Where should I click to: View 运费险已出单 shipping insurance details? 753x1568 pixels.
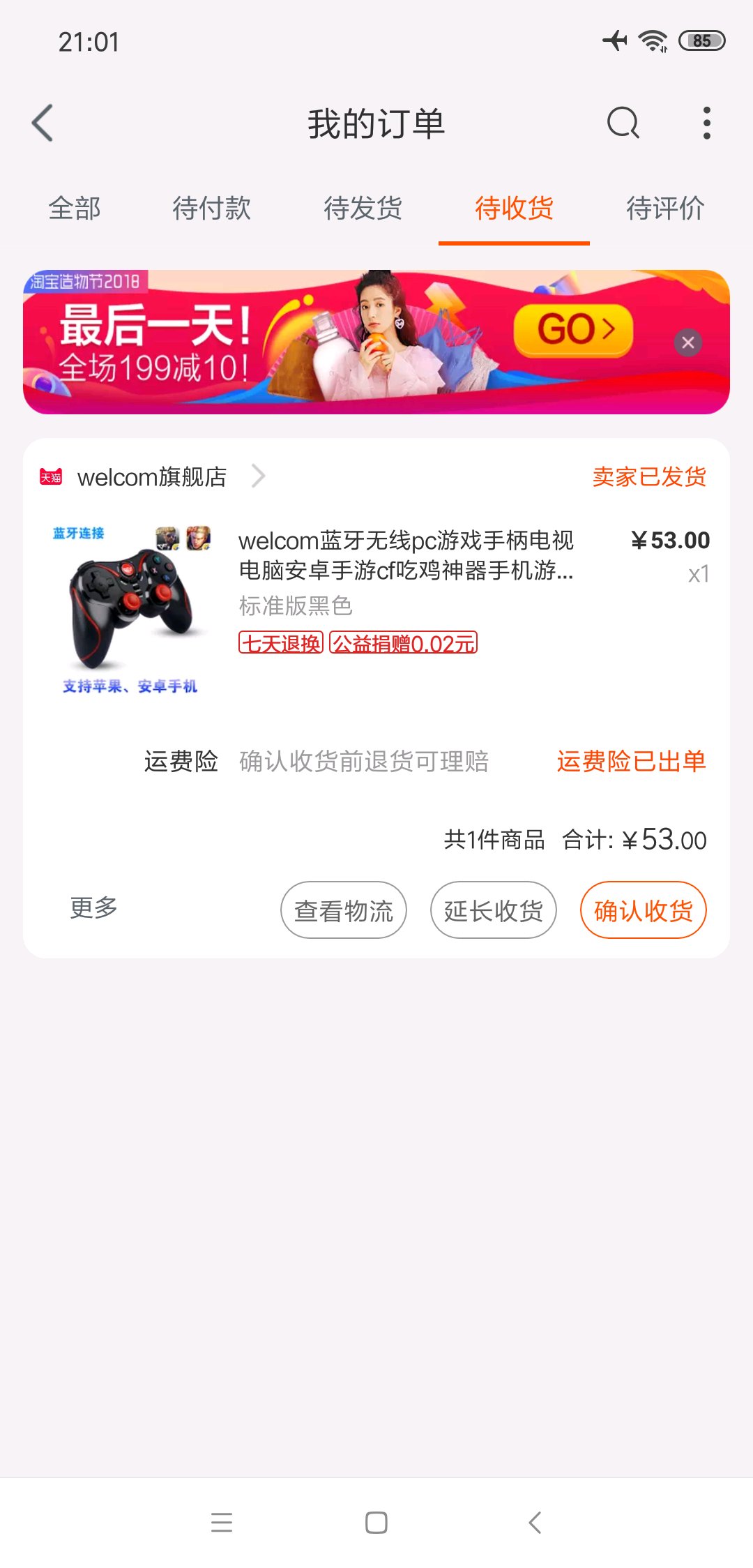631,761
